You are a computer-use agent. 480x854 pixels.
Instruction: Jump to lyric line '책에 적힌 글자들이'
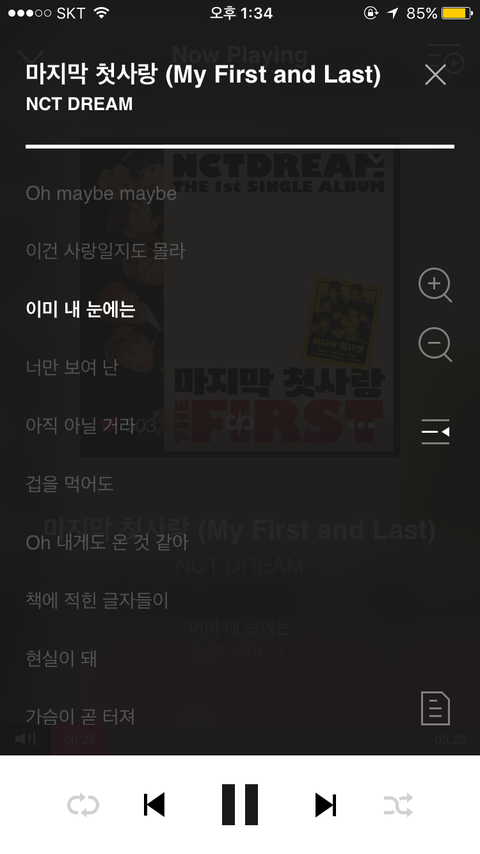(x=97, y=600)
